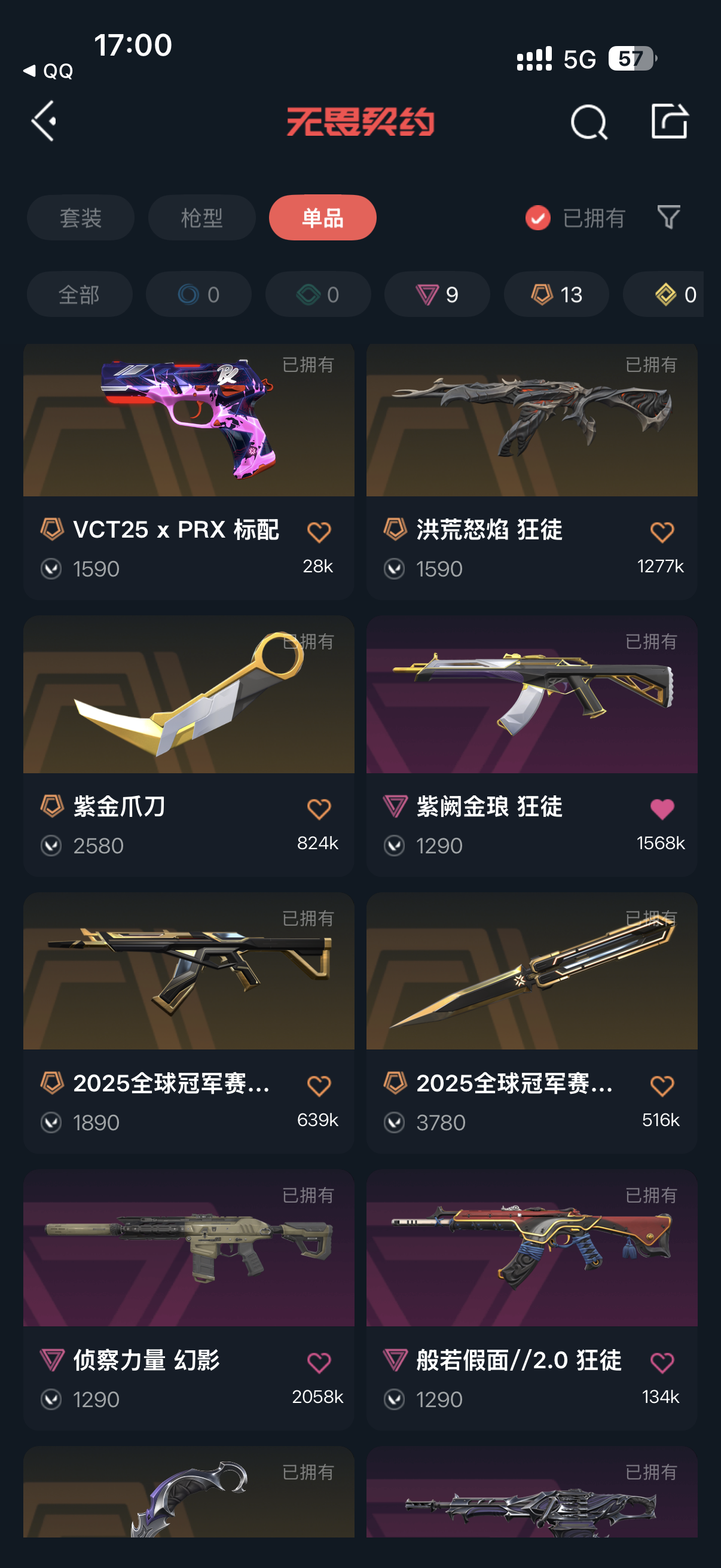Screen dimensions: 721x1568
Task: Open the 2025全球冠军赛 card priced 1890
Action: (188, 1023)
